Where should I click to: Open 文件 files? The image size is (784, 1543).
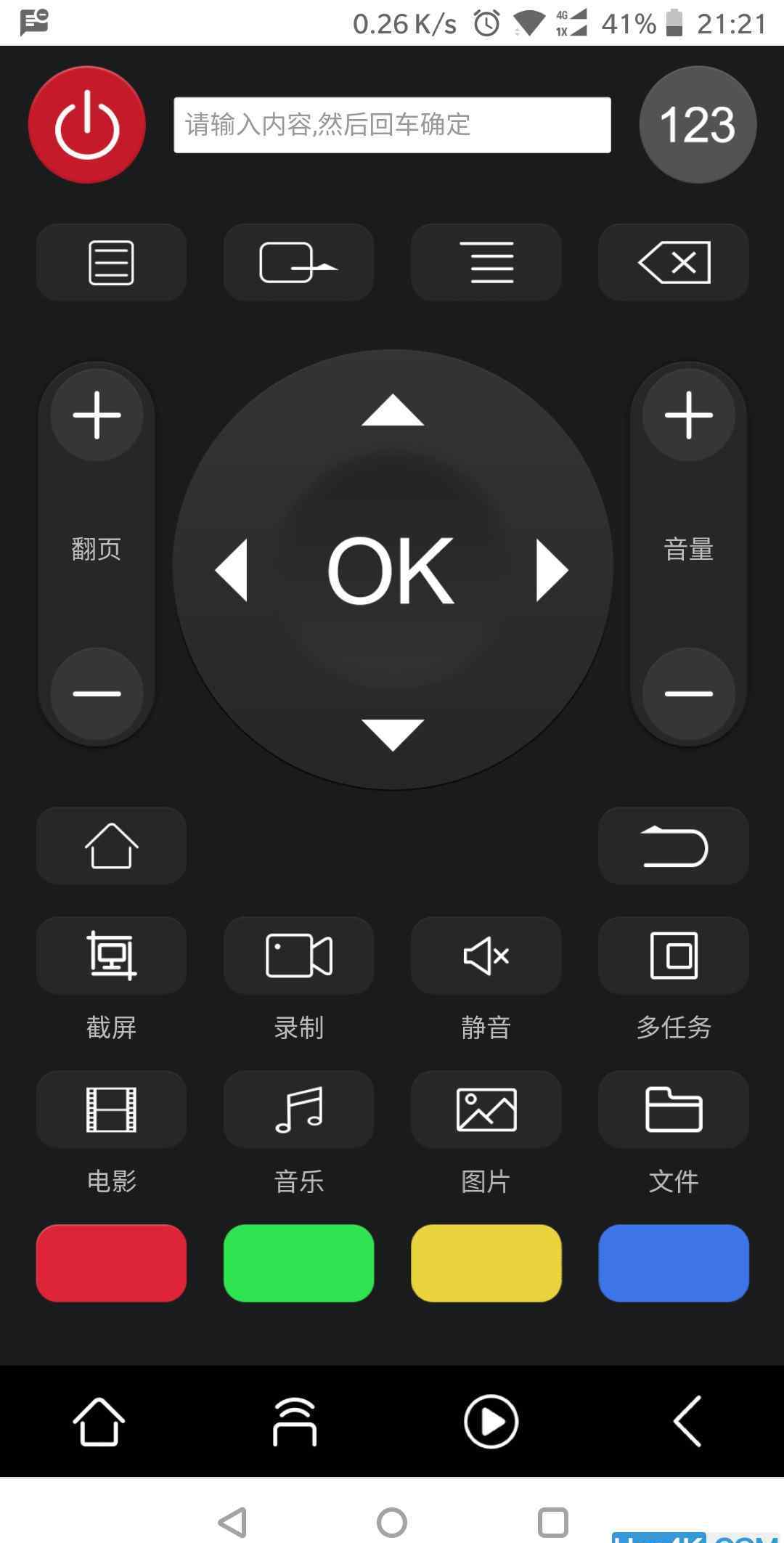(673, 1110)
